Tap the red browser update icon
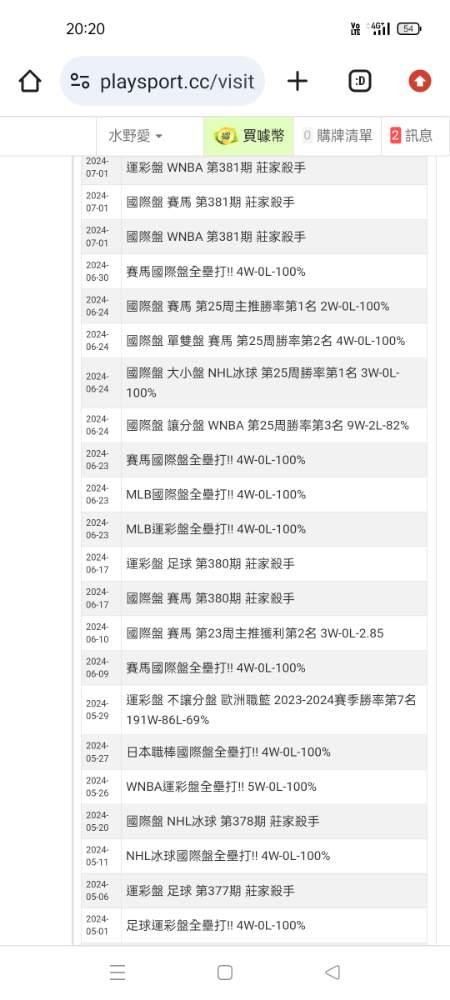Screen dimensions: 450x1000 [419, 81]
